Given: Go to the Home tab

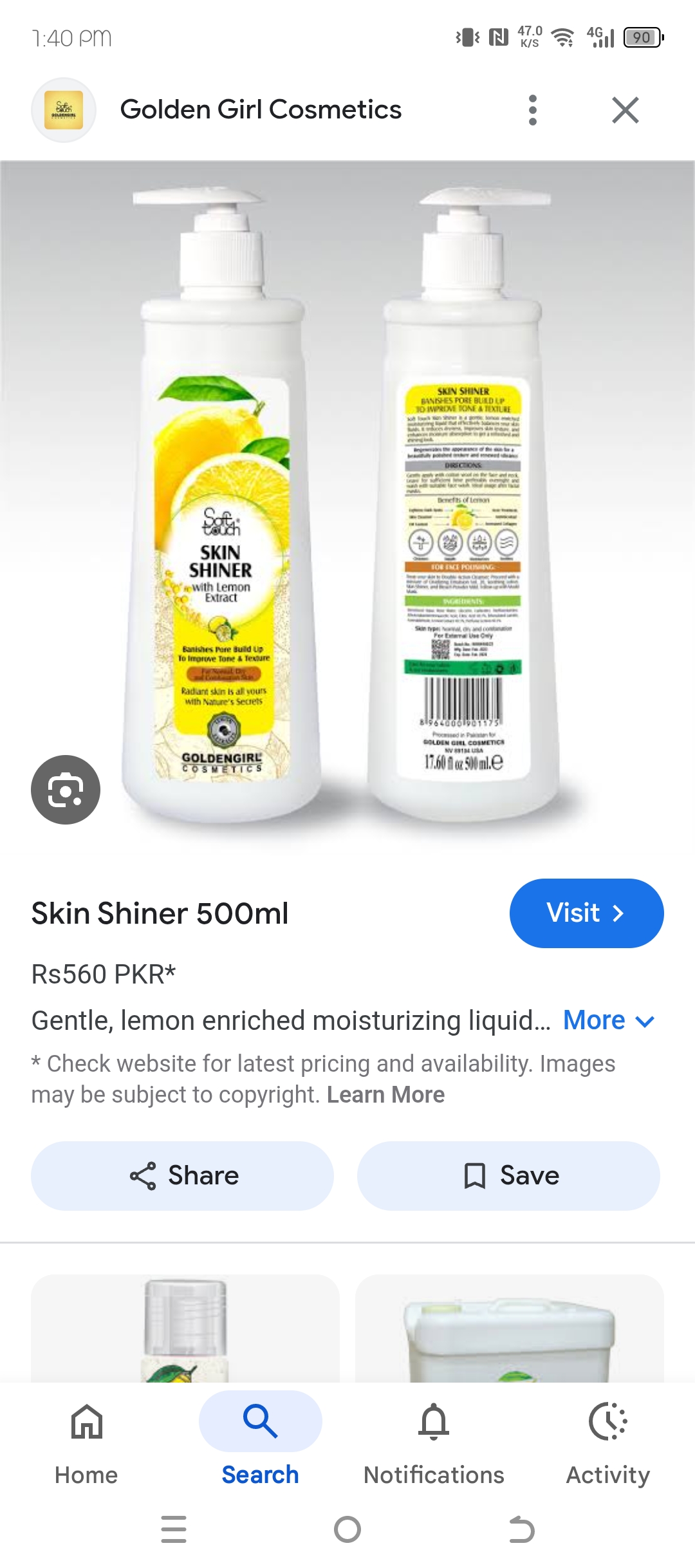Looking at the screenshot, I should (x=86, y=1443).
